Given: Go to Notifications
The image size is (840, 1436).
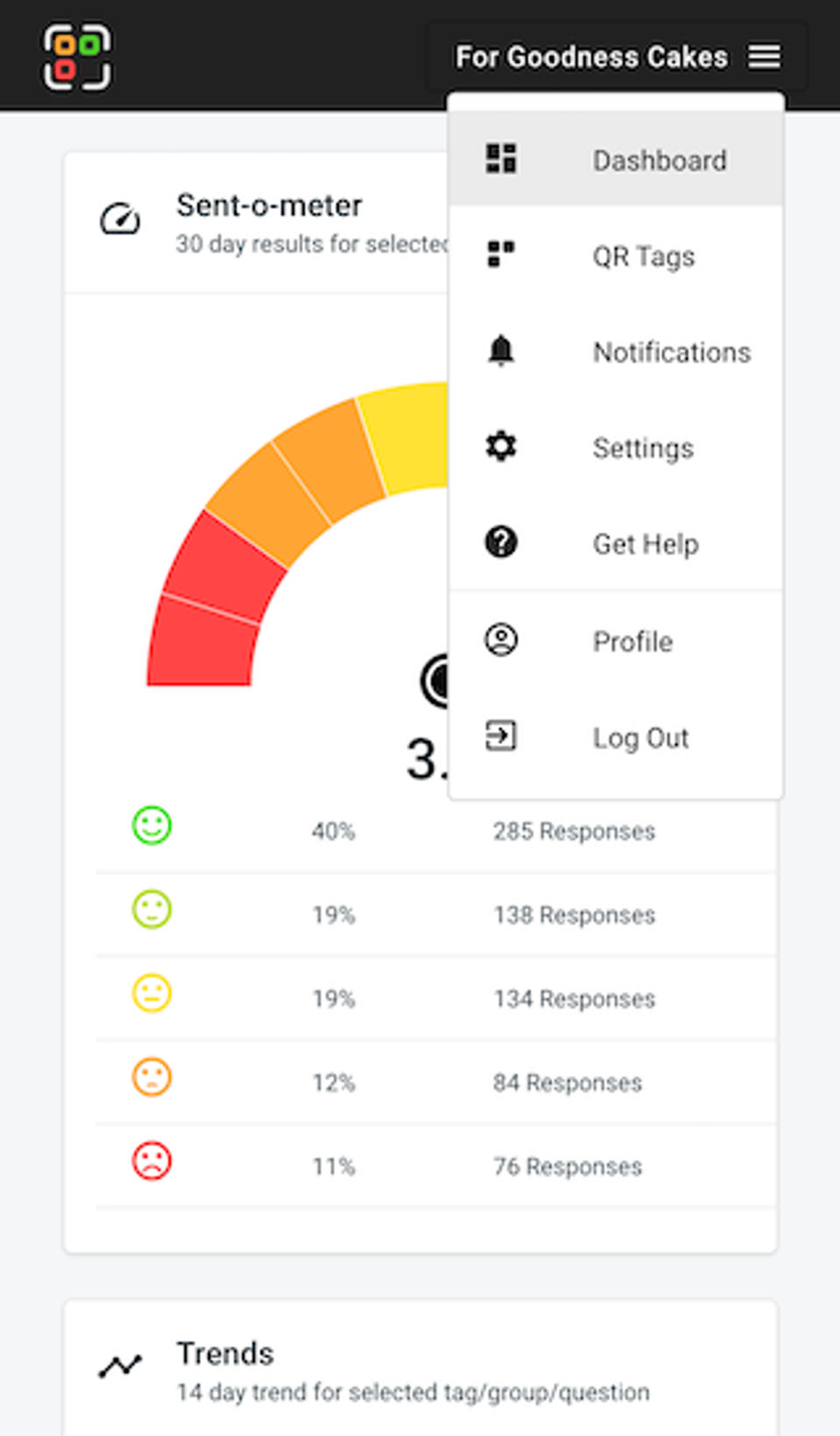Looking at the screenshot, I should click(x=615, y=352).
